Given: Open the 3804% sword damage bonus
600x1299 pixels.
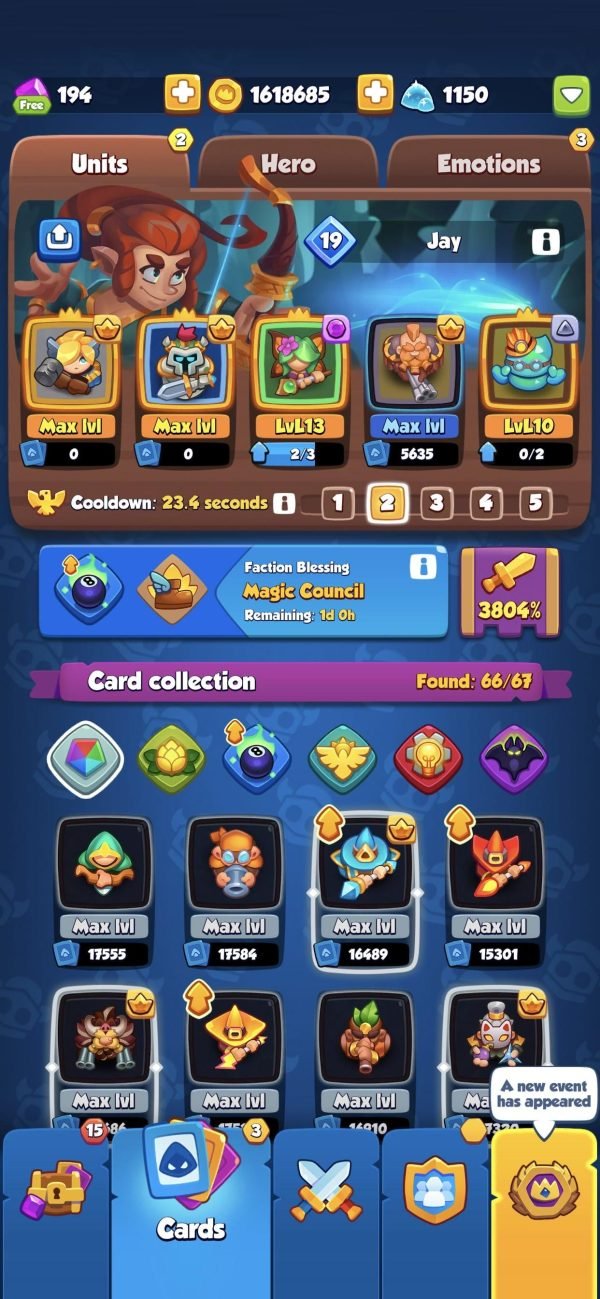Looking at the screenshot, I should 510,592.
